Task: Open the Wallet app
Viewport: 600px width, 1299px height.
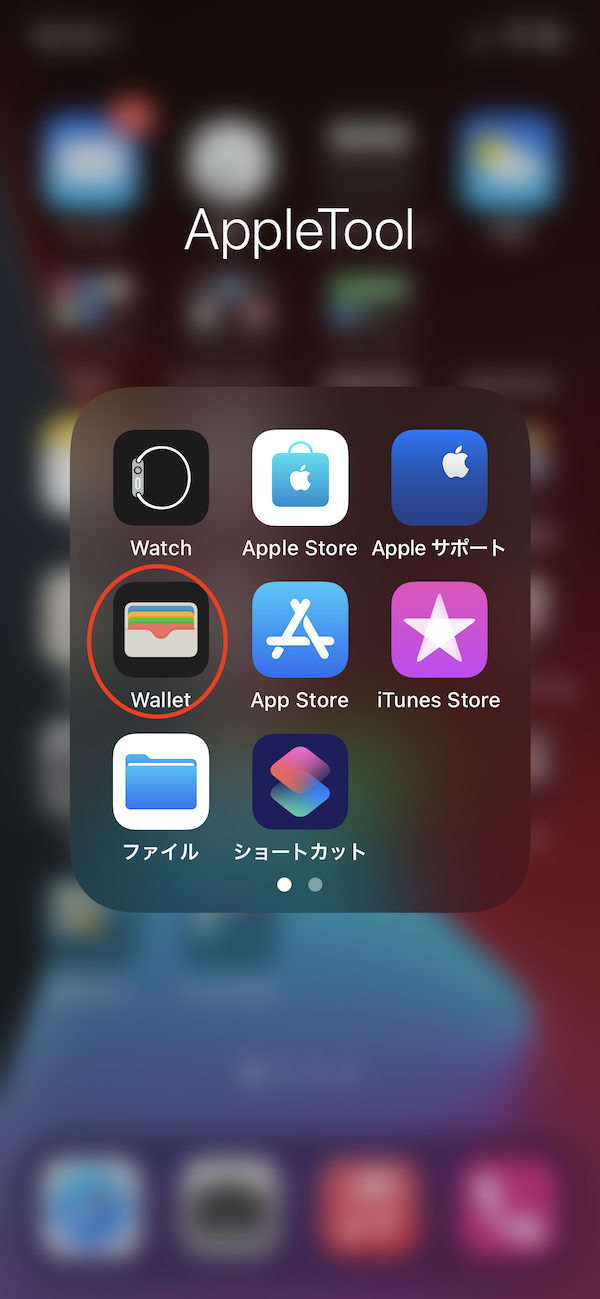Action: click(161, 630)
